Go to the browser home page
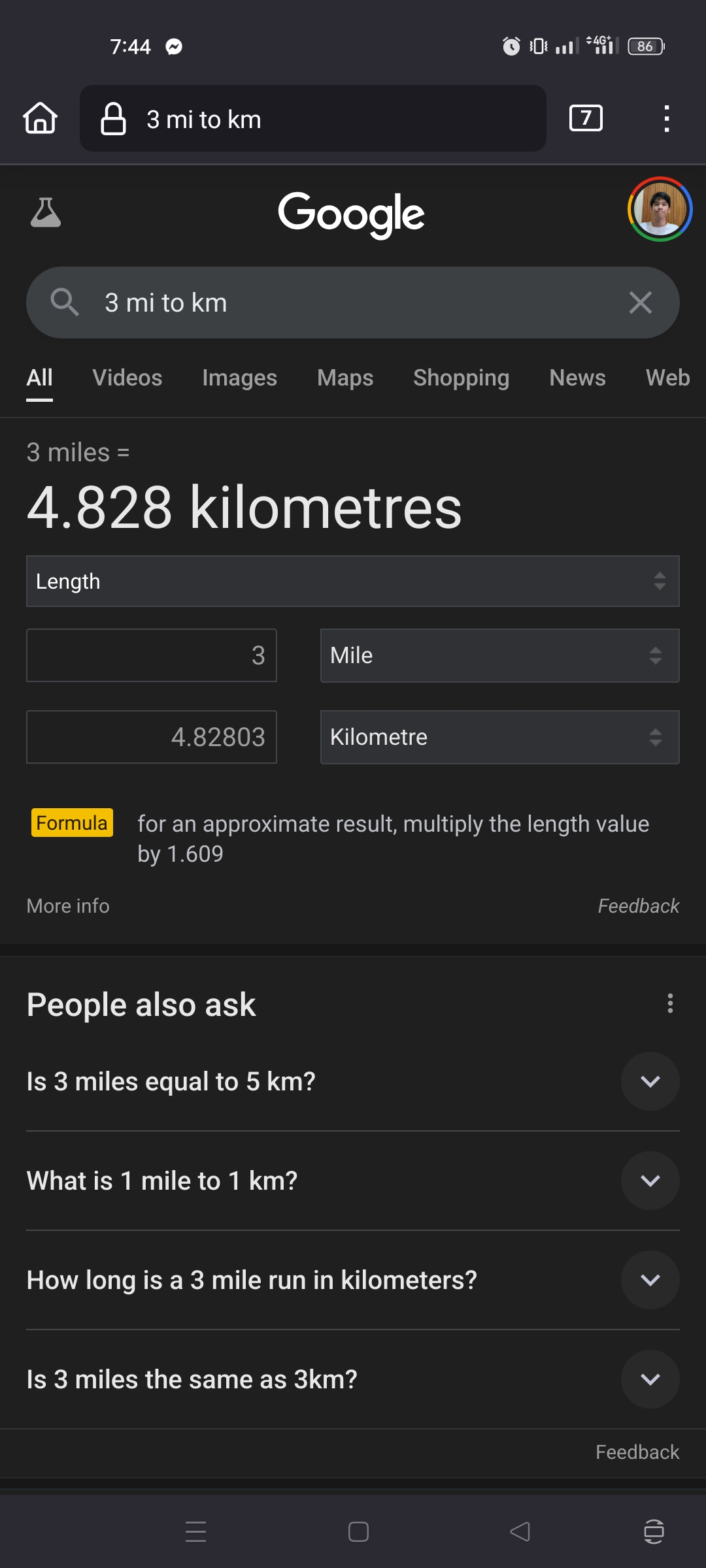 [41, 118]
